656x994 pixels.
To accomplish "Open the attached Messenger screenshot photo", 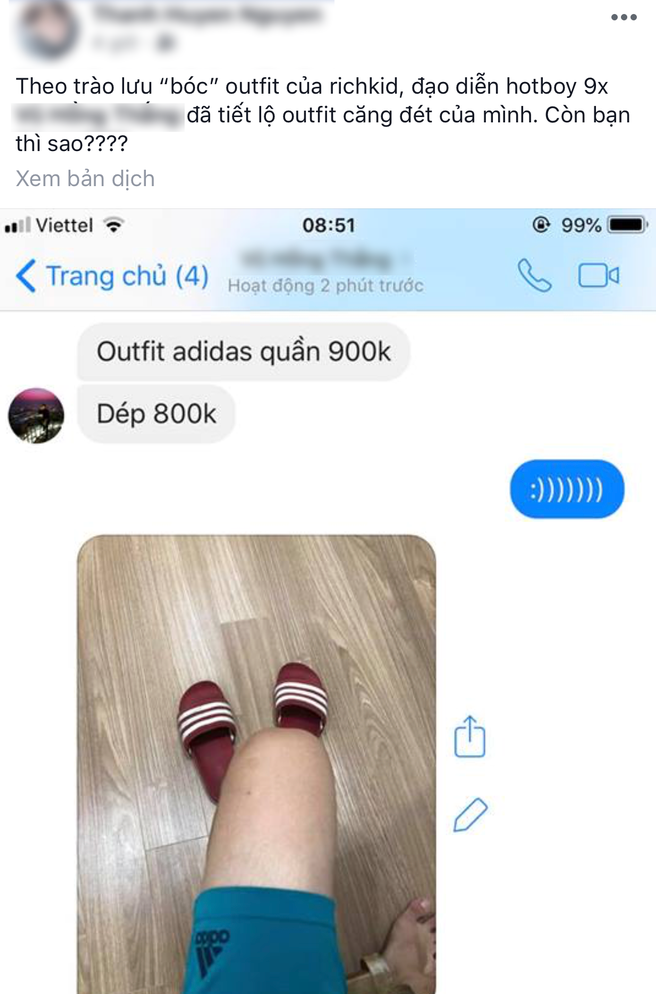I will click(x=328, y=600).
